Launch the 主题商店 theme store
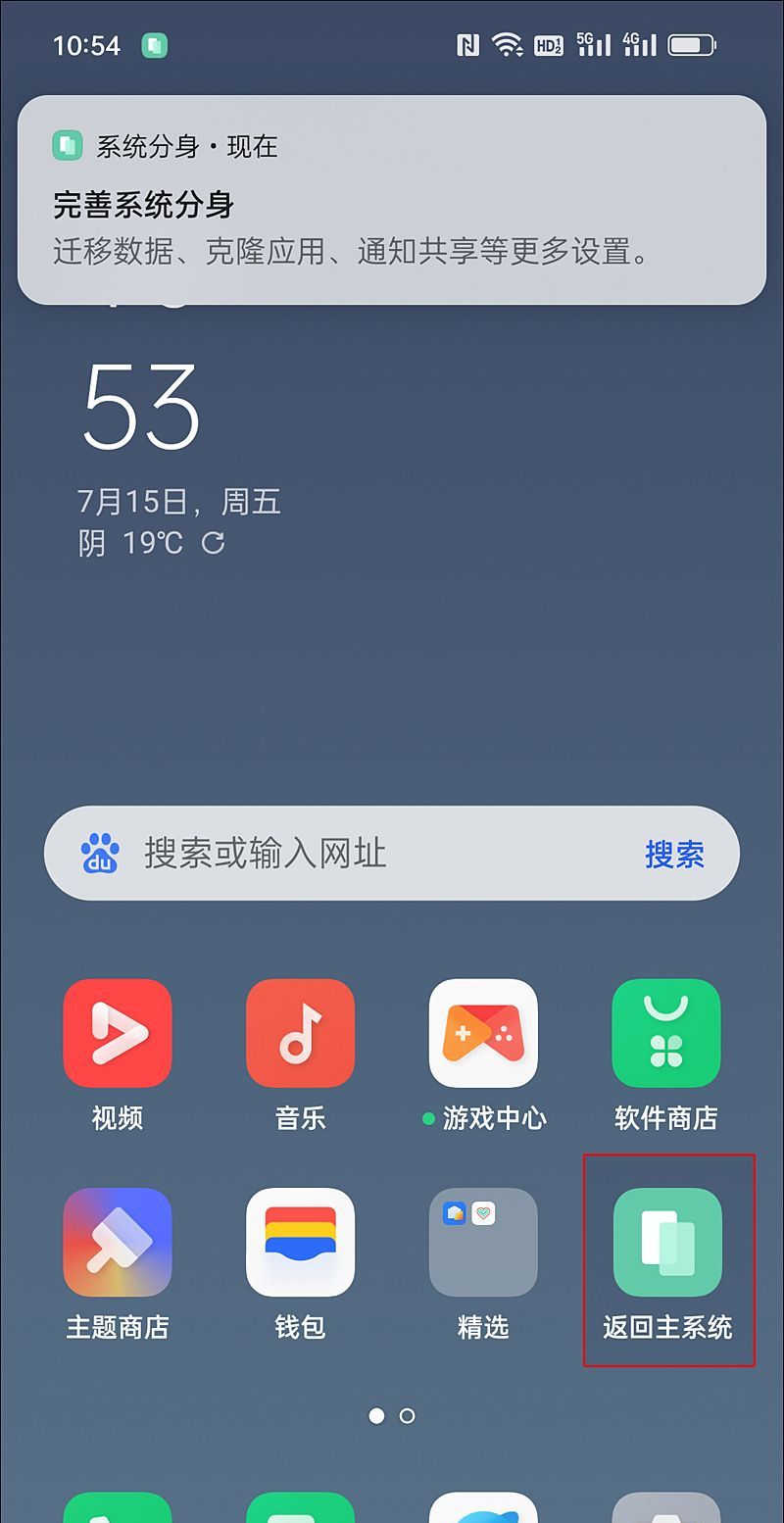The height and width of the screenshot is (1523, 784). click(118, 1241)
